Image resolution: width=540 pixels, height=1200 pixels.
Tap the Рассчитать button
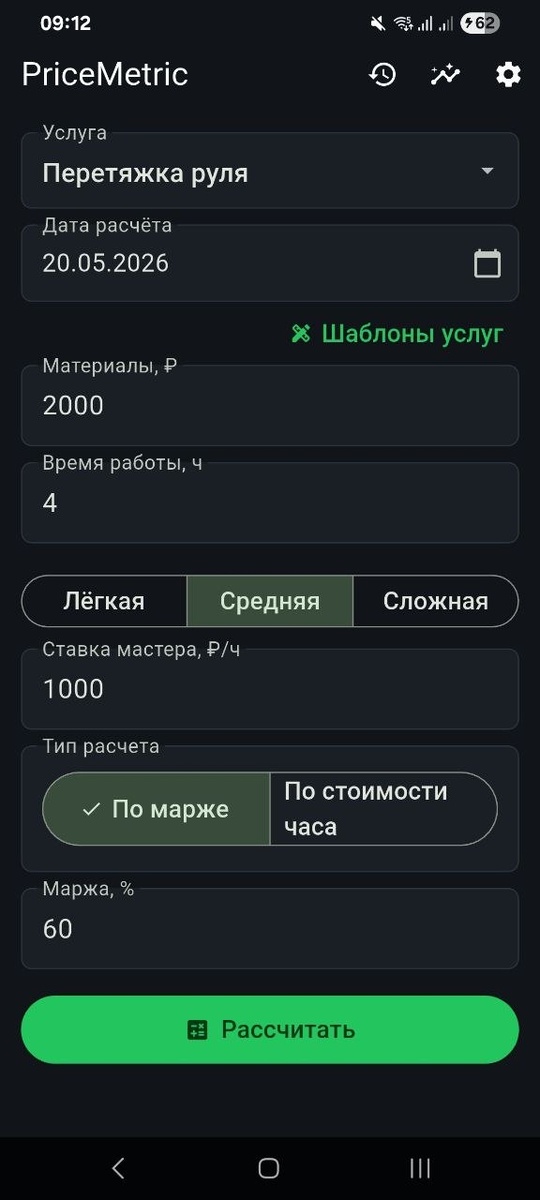(270, 1029)
